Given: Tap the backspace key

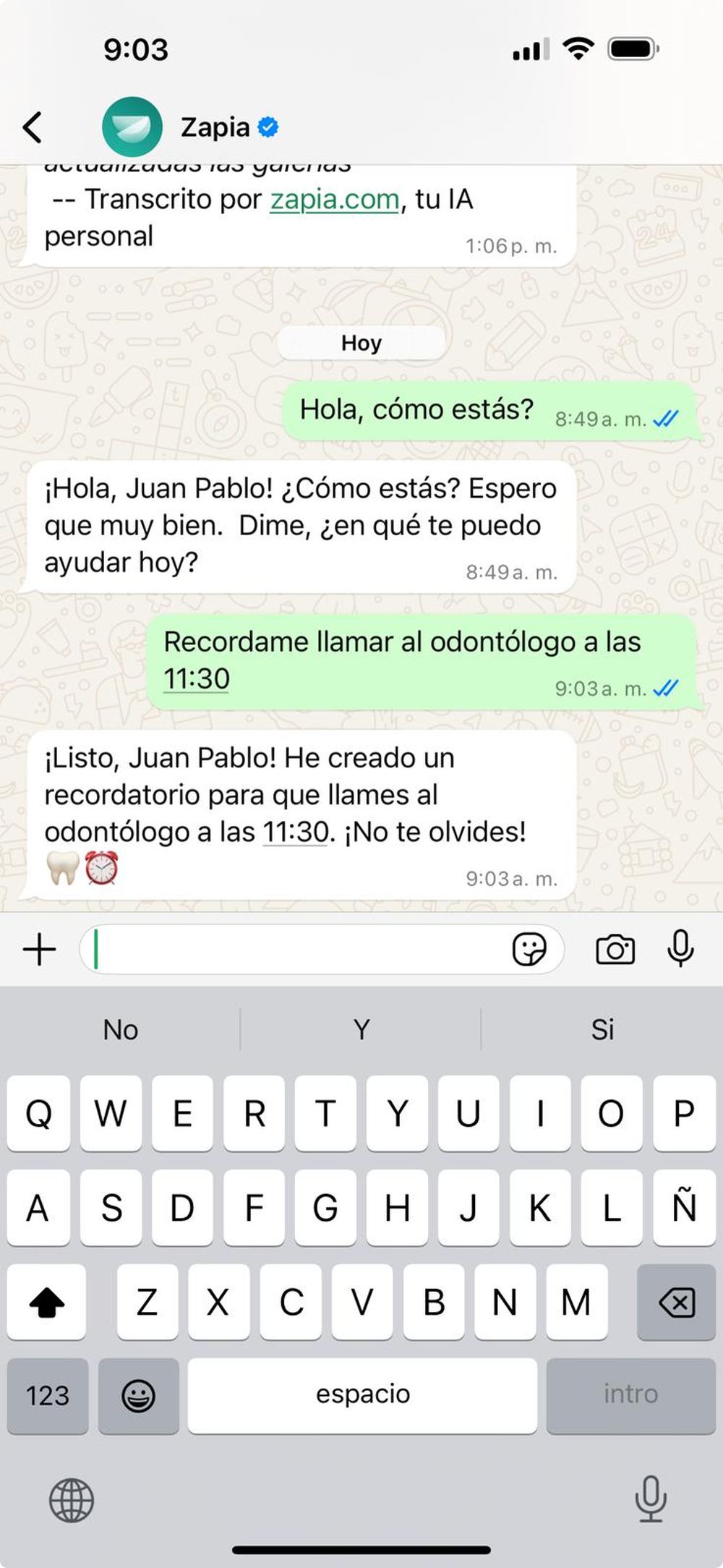Looking at the screenshot, I should pos(676,1303).
